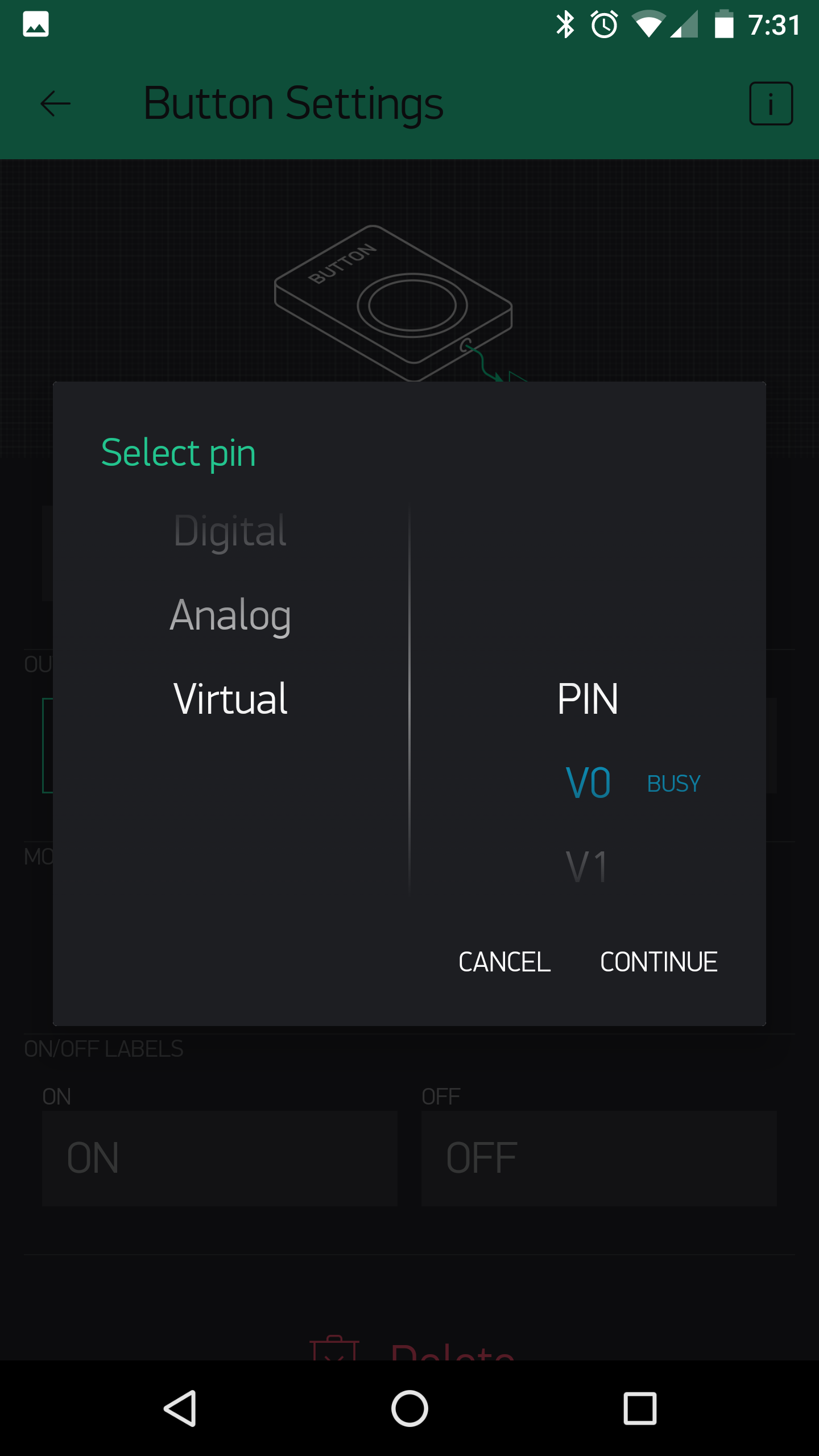Go back using the system back button

180,1408
